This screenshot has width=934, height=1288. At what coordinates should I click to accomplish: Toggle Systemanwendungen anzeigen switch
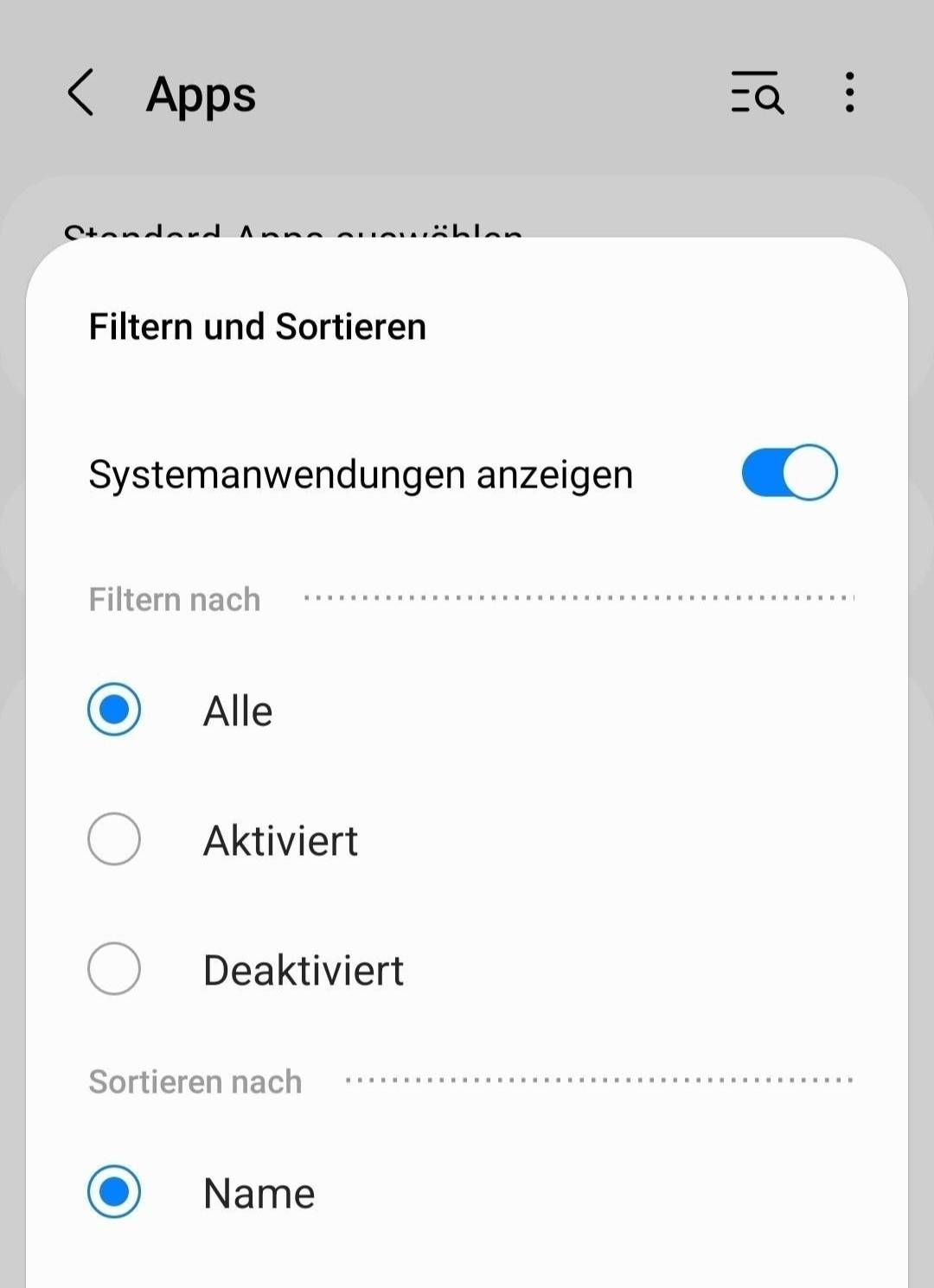[x=789, y=473]
